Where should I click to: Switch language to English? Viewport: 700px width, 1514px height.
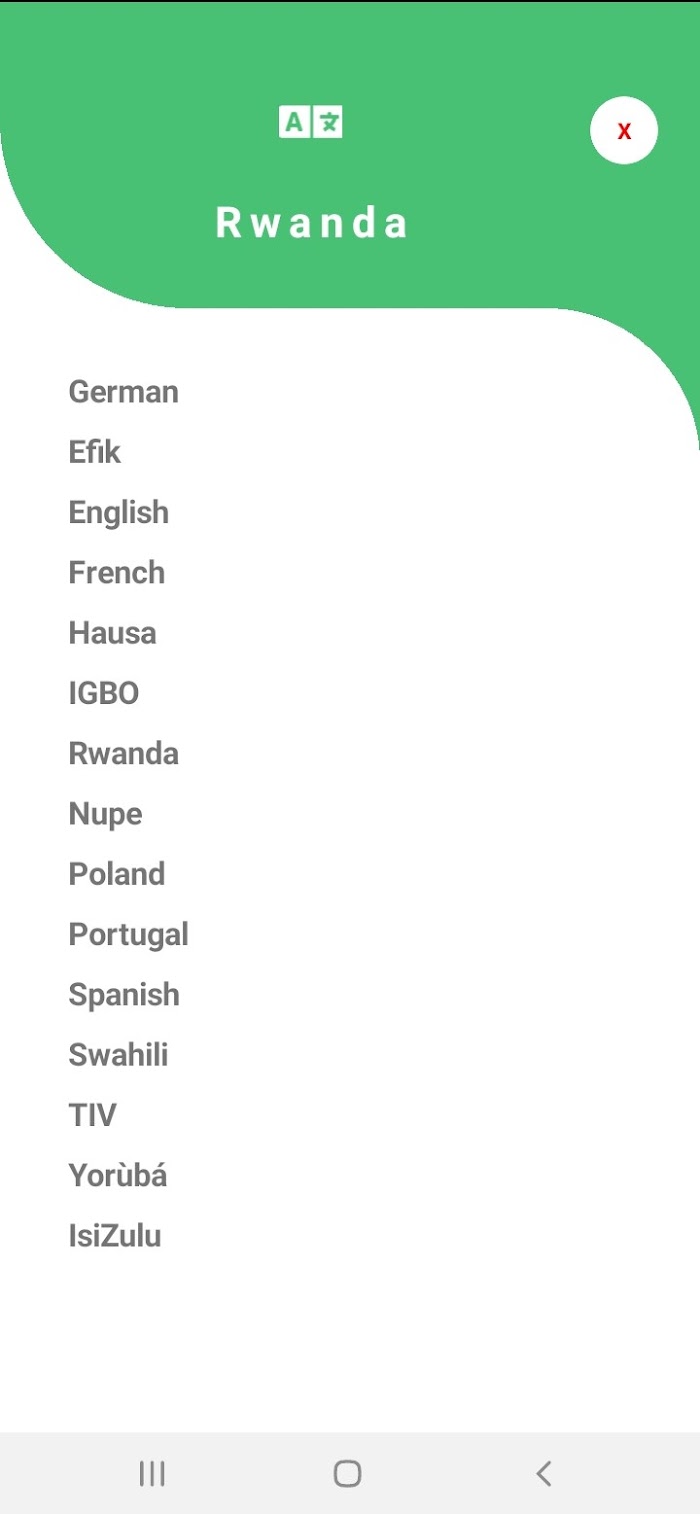point(119,513)
